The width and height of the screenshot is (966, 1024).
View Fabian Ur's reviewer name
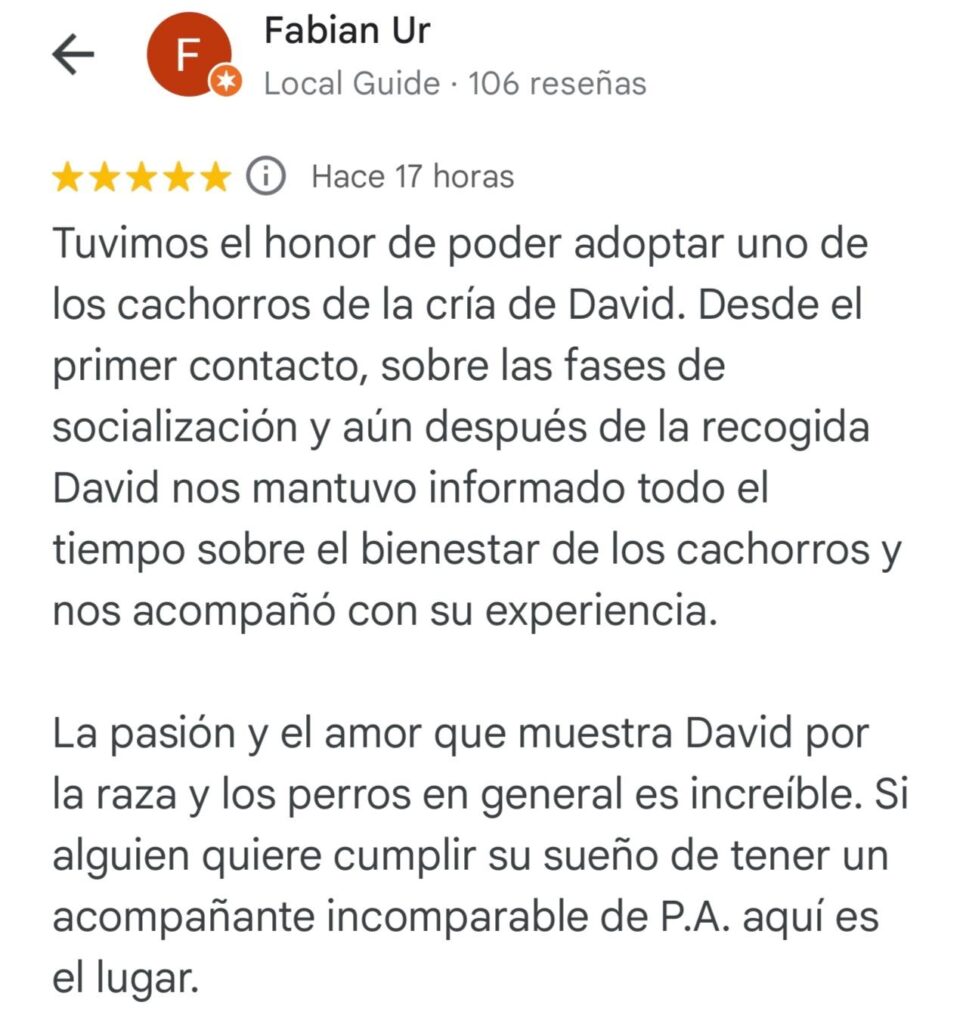click(346, 31)
